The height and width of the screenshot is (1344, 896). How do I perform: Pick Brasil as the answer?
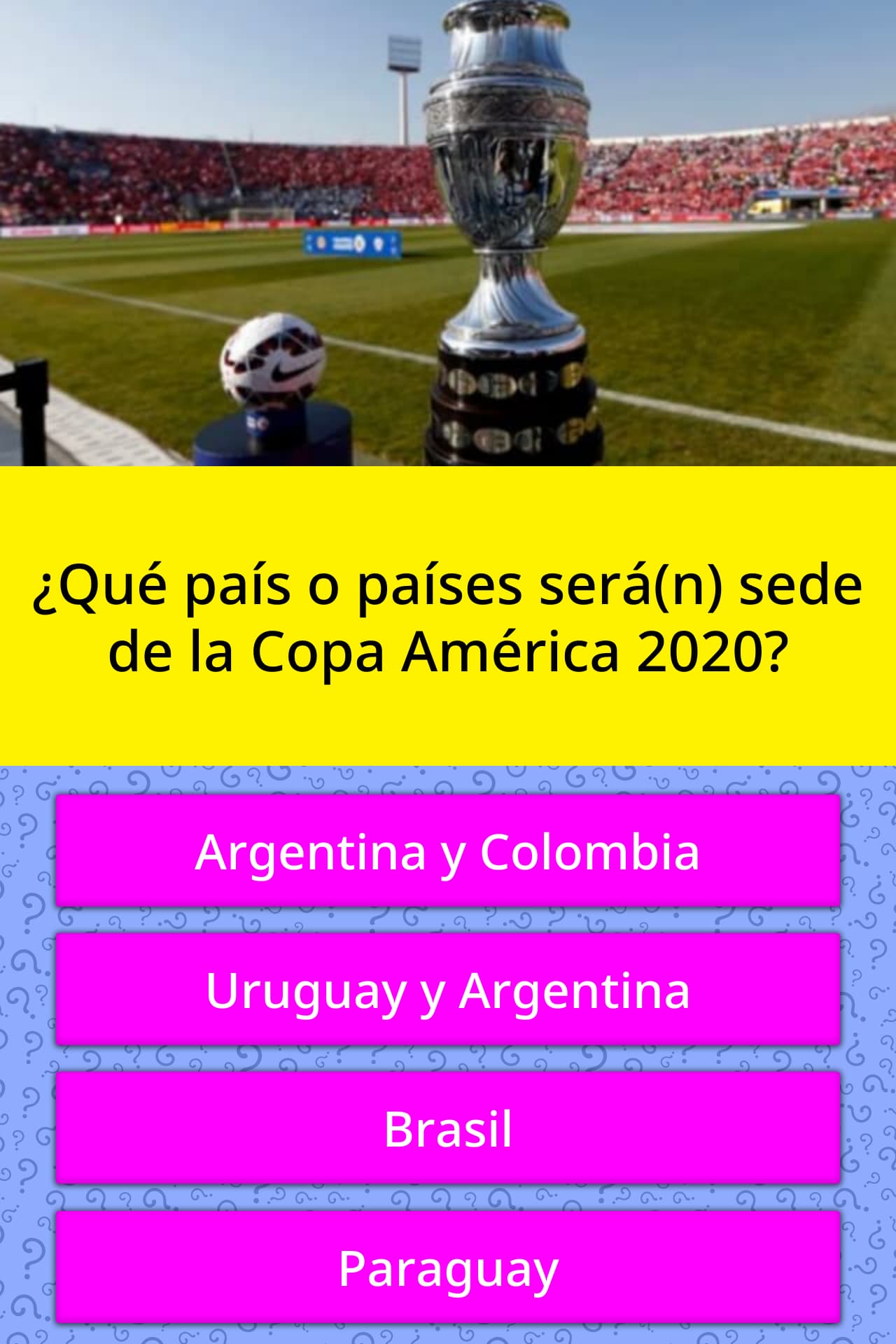coord(448,1128)
